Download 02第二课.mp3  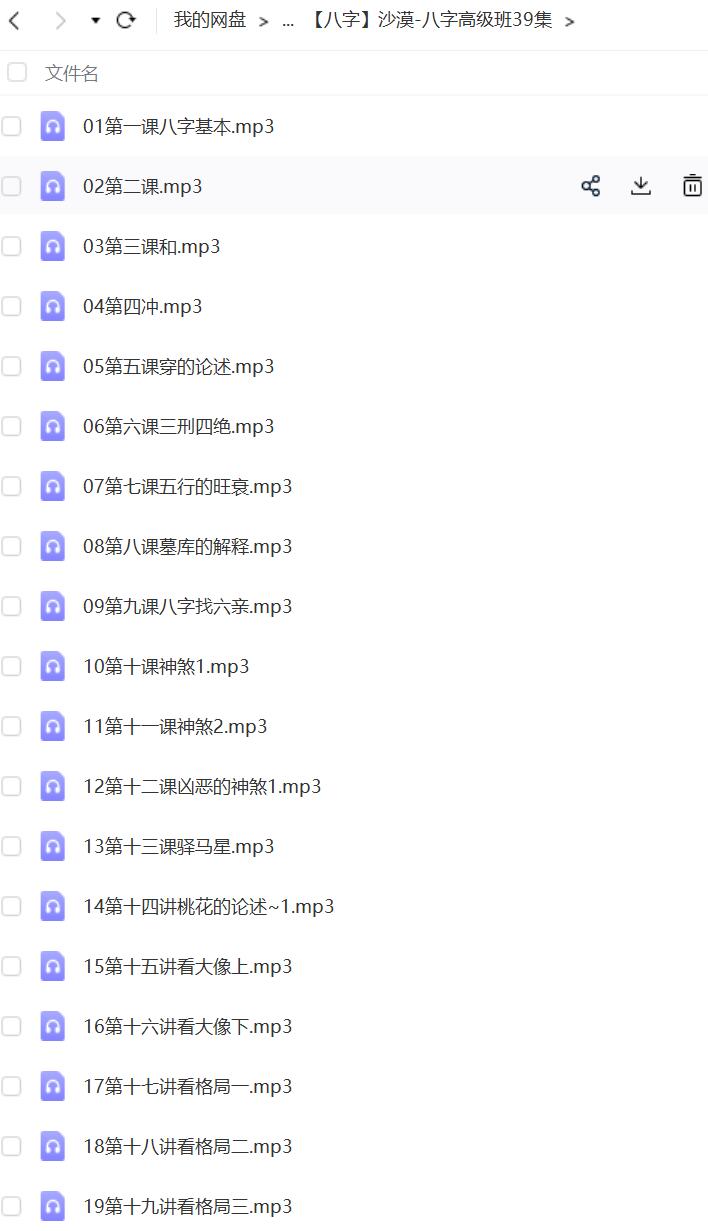pyautogui.click(x=641, y=186)
